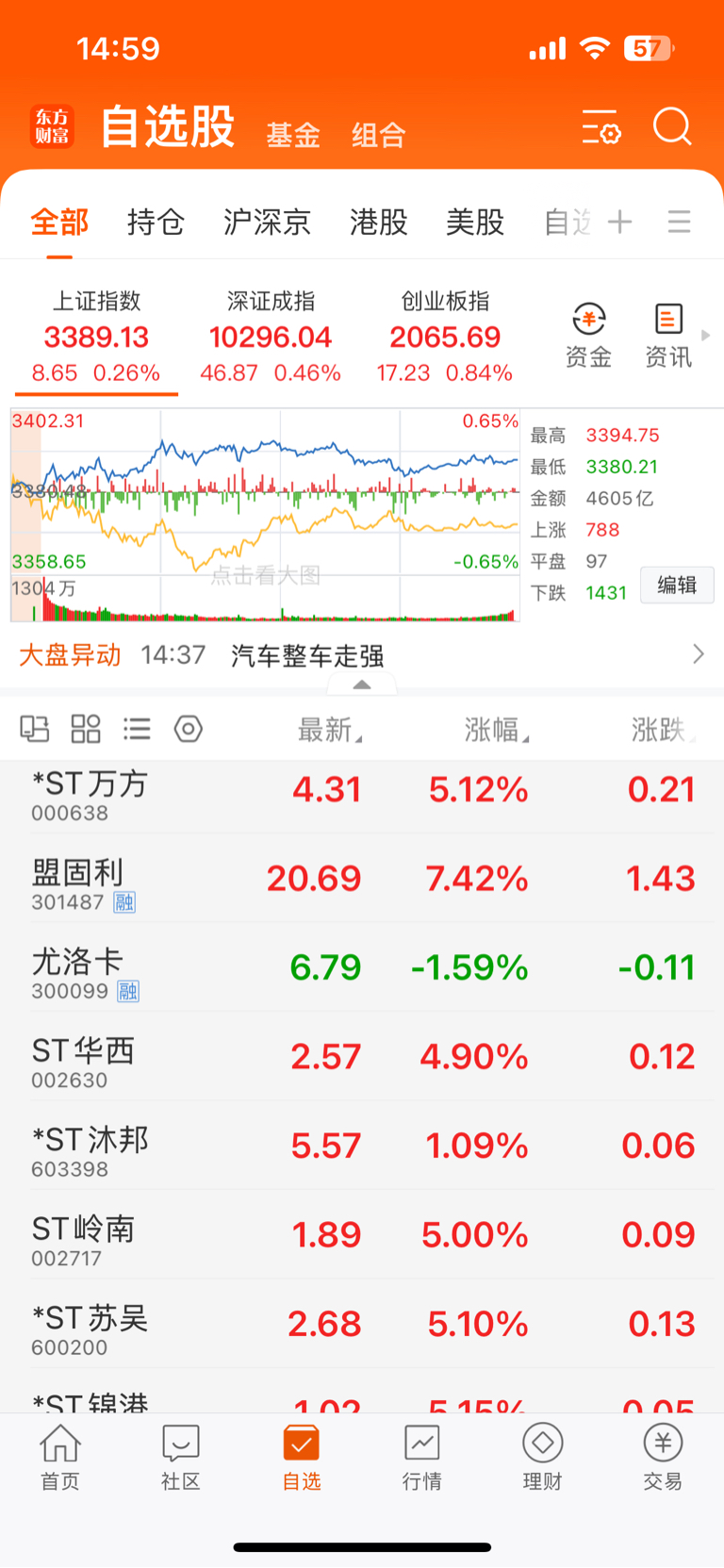Go to the 首页 tab in the bottom bar
Image resolution: width=724 pixels, height=1568 pixels.
[x=60, y=1458]
